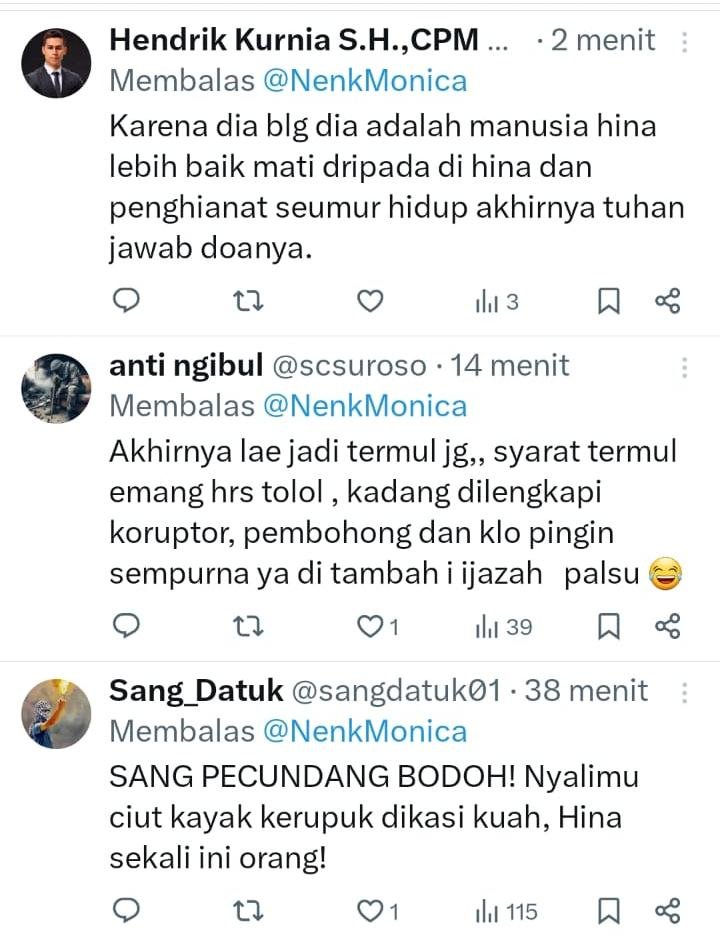Like Hendrik Kurnia's reply
The width and height of the screenshot is (720, 944).
(370, 300)
